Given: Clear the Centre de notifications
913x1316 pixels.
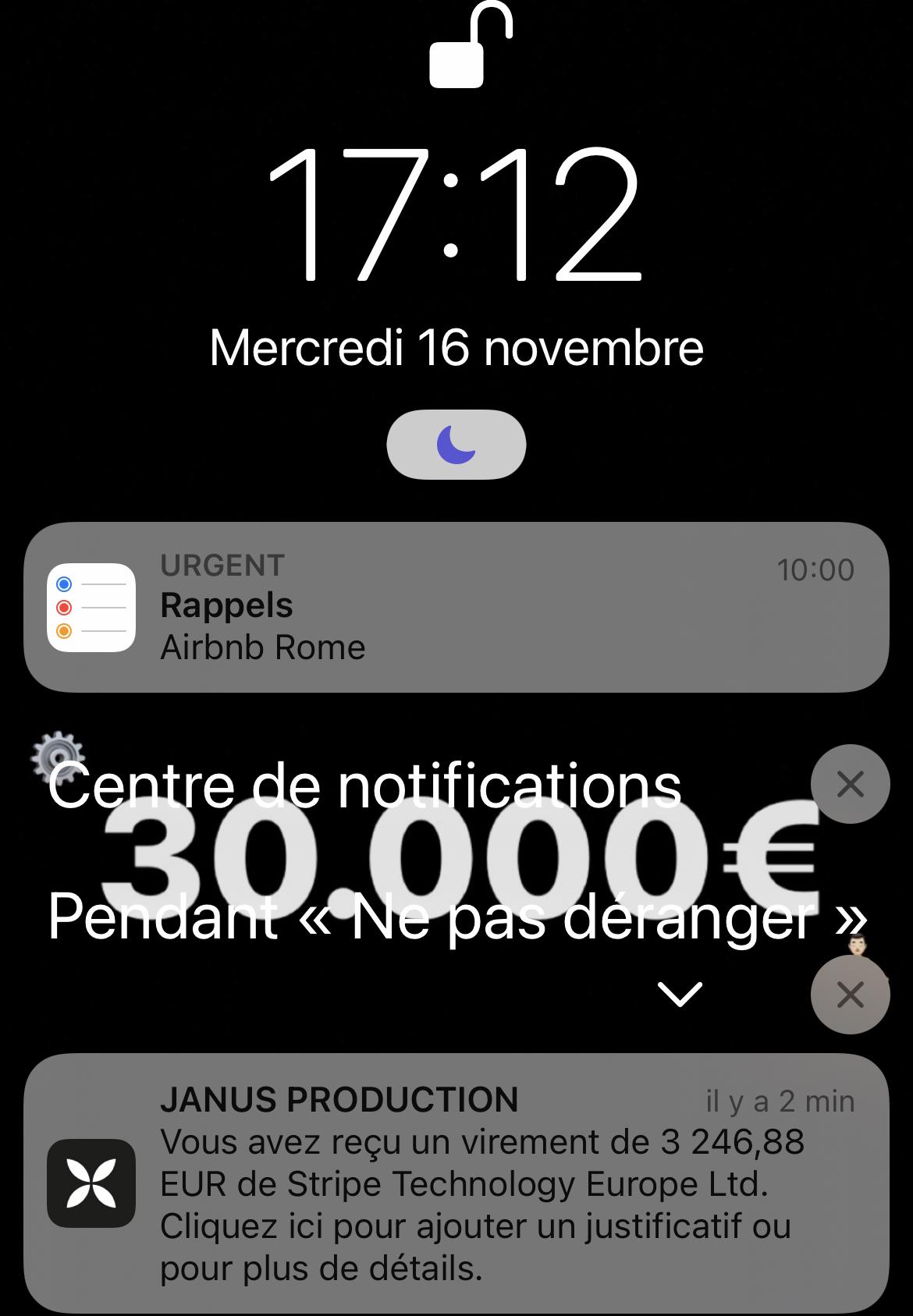Looking at the screenshot, I should tap(850, 784).
